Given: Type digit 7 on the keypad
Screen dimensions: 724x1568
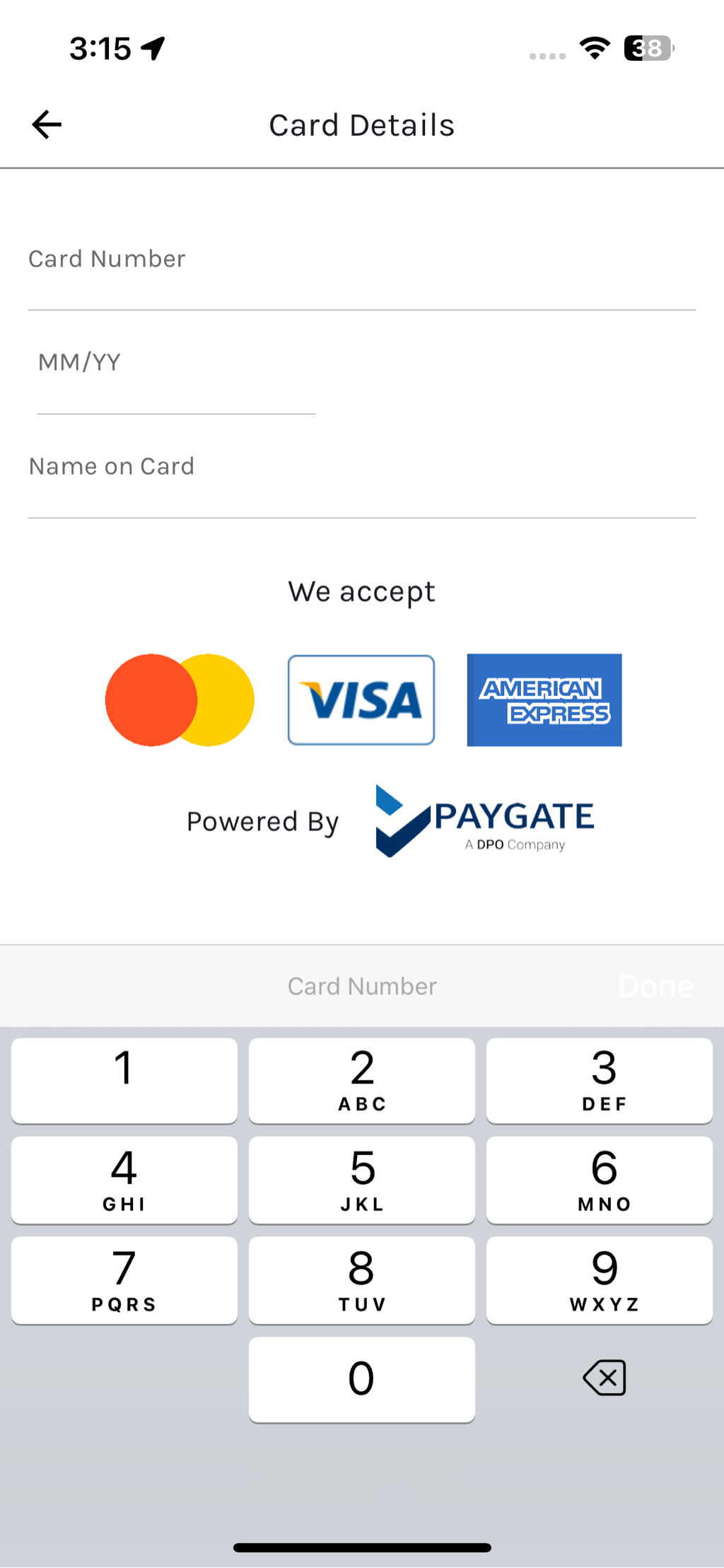Looking at the screenshot, I should (x=124, y=1279).
